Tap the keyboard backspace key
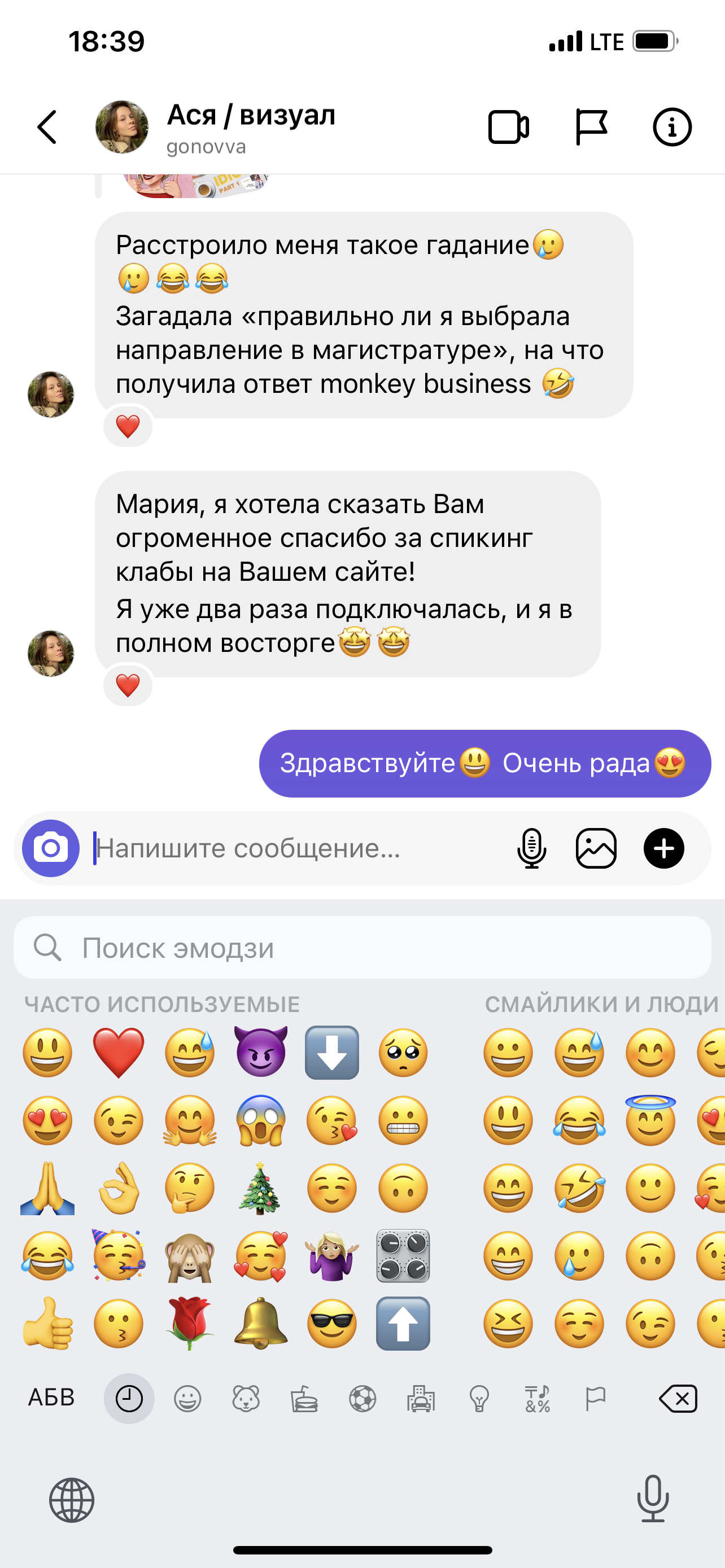The image size is (725, 1568). pos(678,1398)
